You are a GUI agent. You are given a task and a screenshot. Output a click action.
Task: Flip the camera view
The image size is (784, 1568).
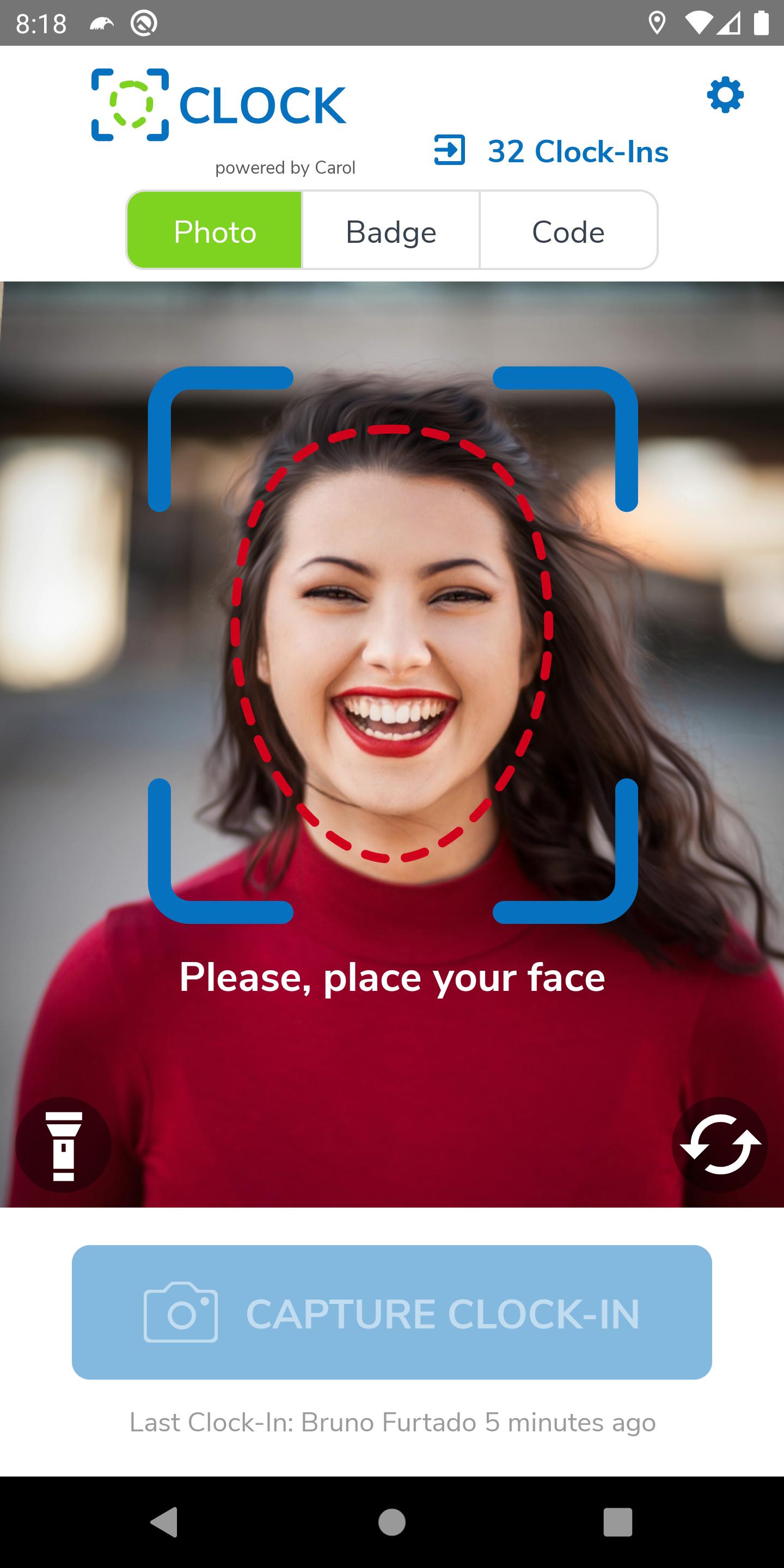click(720, 1145)
